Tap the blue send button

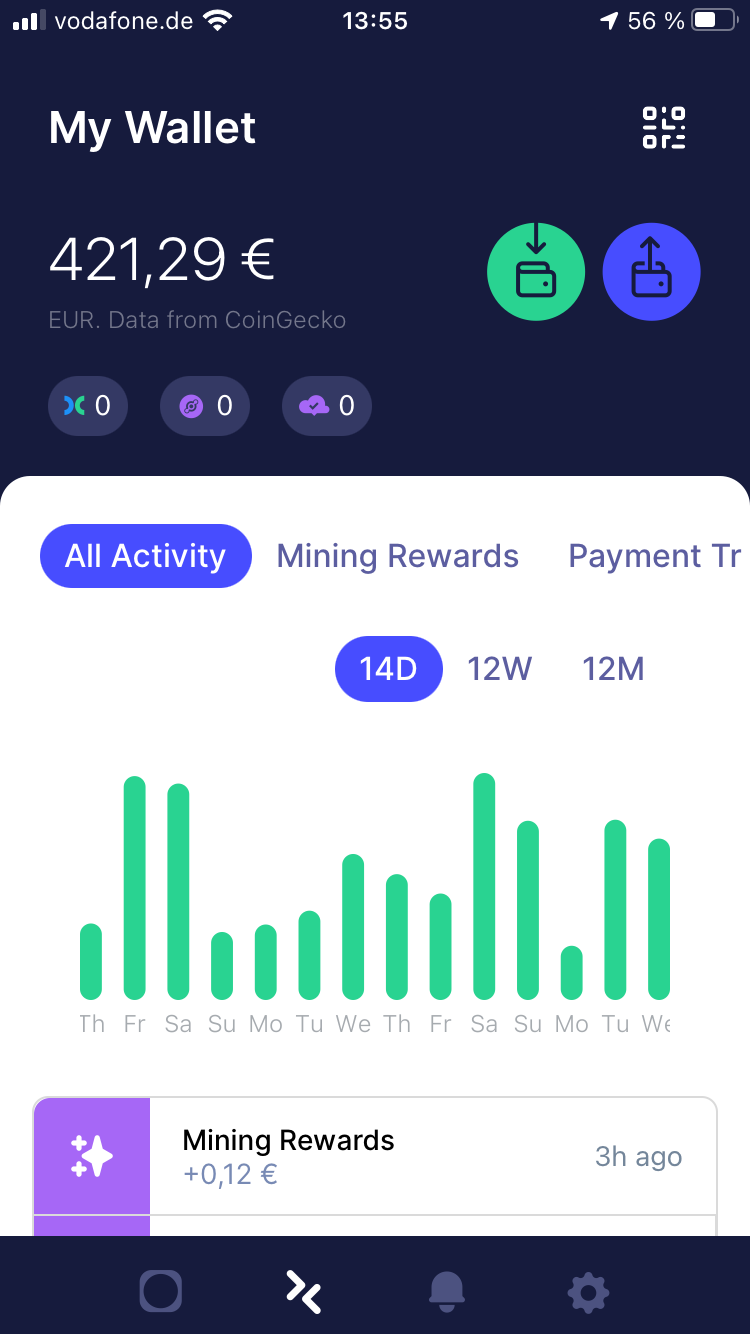click(x=652, y=272)
